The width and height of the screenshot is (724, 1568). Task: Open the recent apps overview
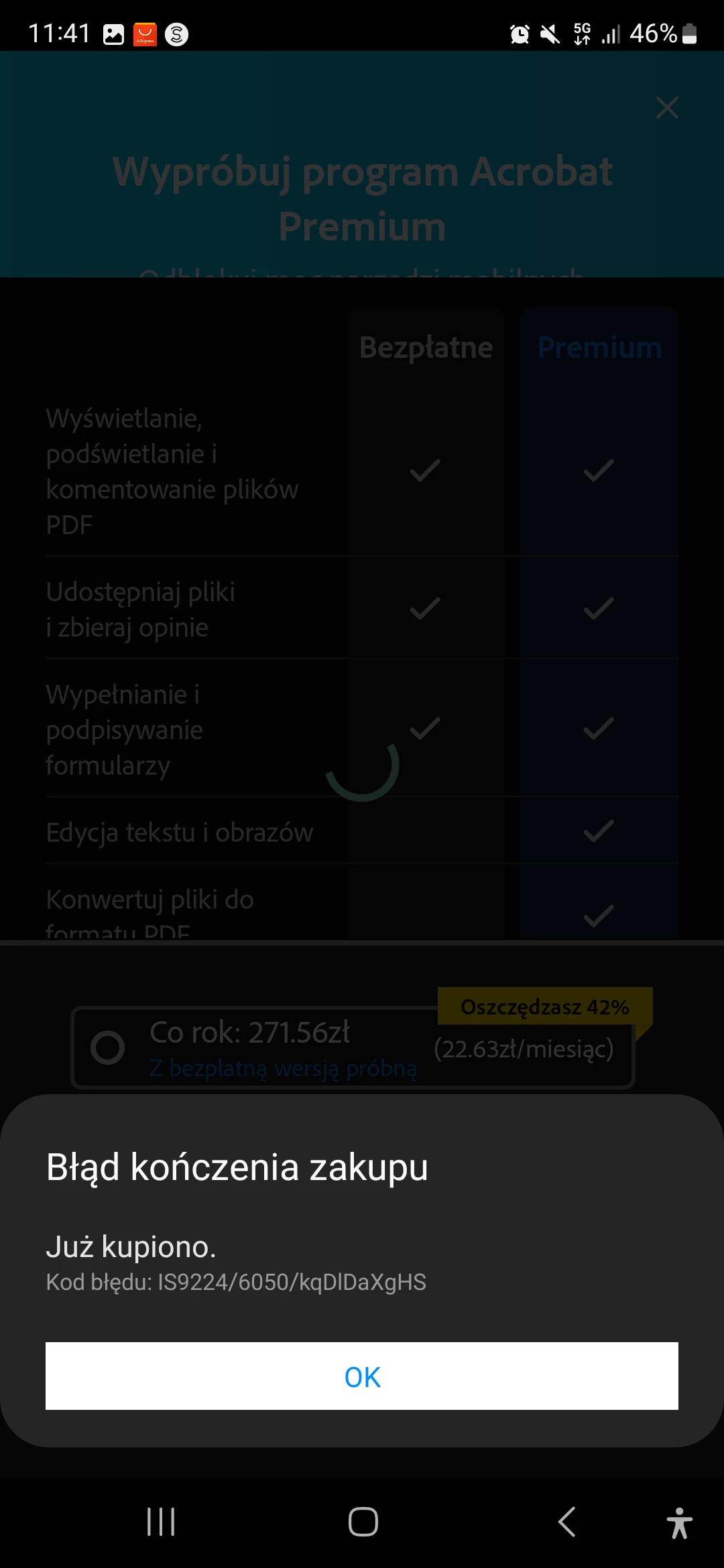pos(161,1522)
